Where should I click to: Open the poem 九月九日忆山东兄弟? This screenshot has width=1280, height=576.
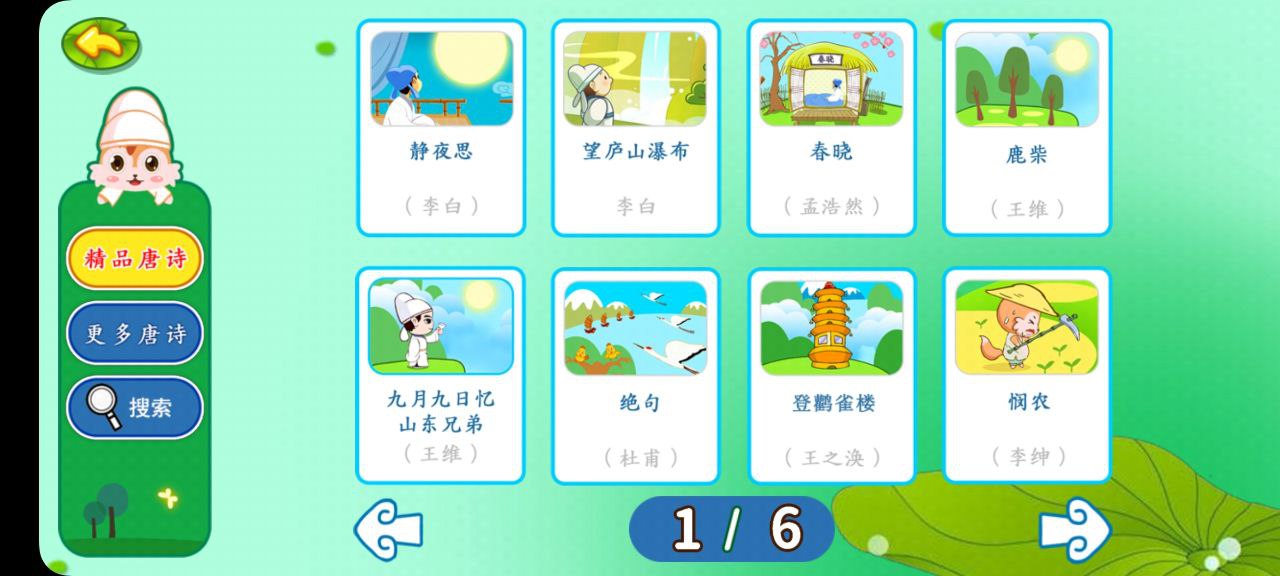point(441,375)
